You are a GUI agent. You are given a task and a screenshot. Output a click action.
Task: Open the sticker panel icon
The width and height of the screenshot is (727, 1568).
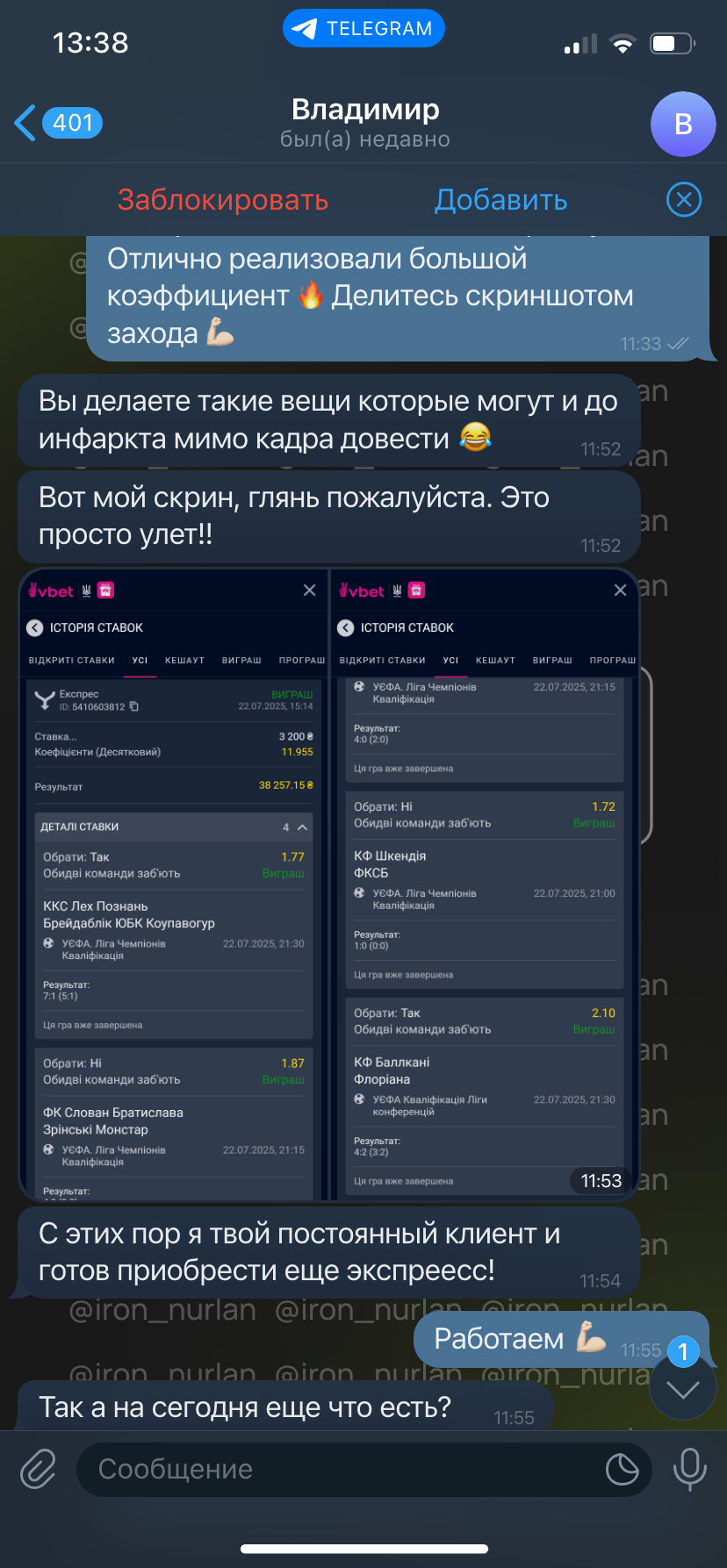pos(623,1469)
